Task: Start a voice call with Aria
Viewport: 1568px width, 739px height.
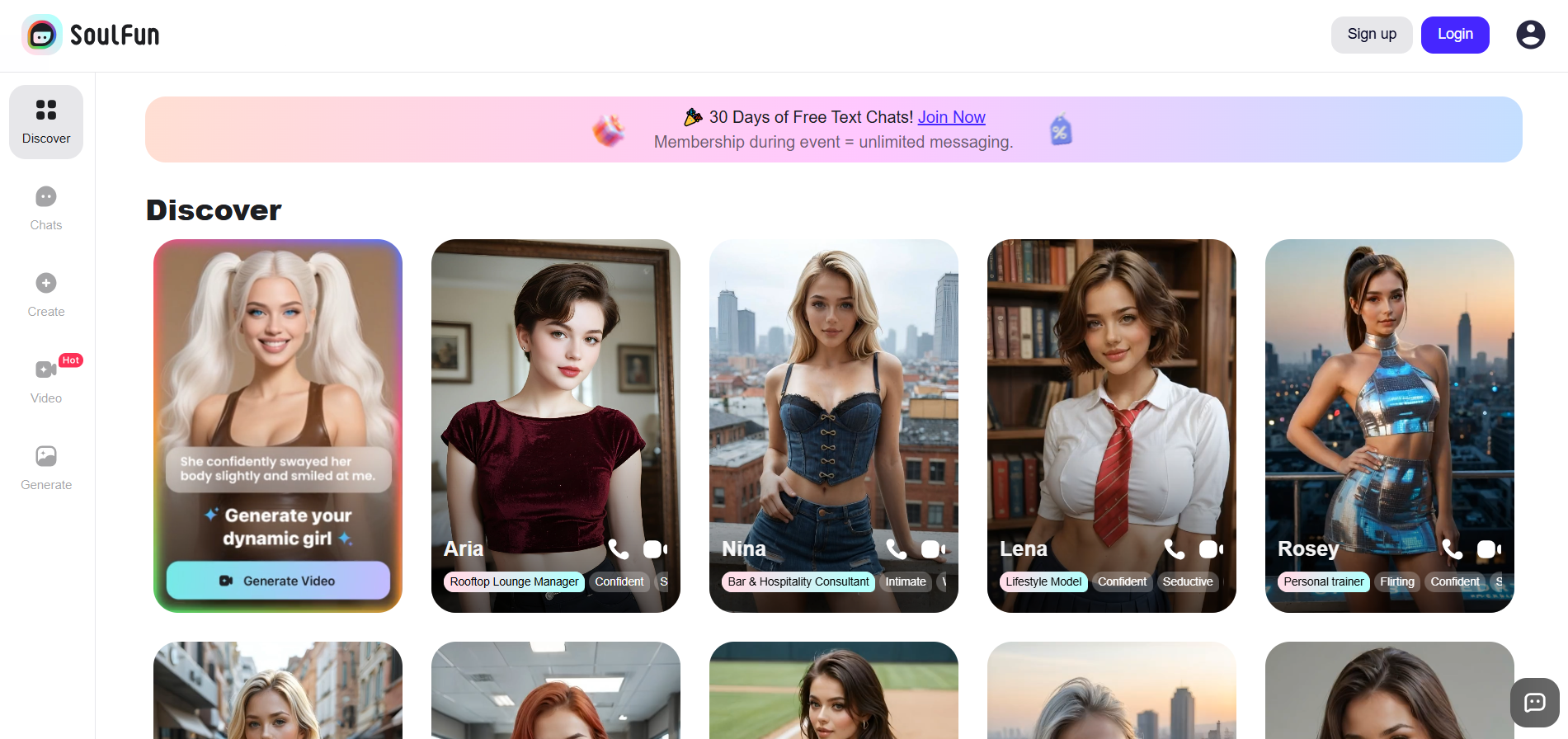Action: pyautogui.click(x=618, y=549)
